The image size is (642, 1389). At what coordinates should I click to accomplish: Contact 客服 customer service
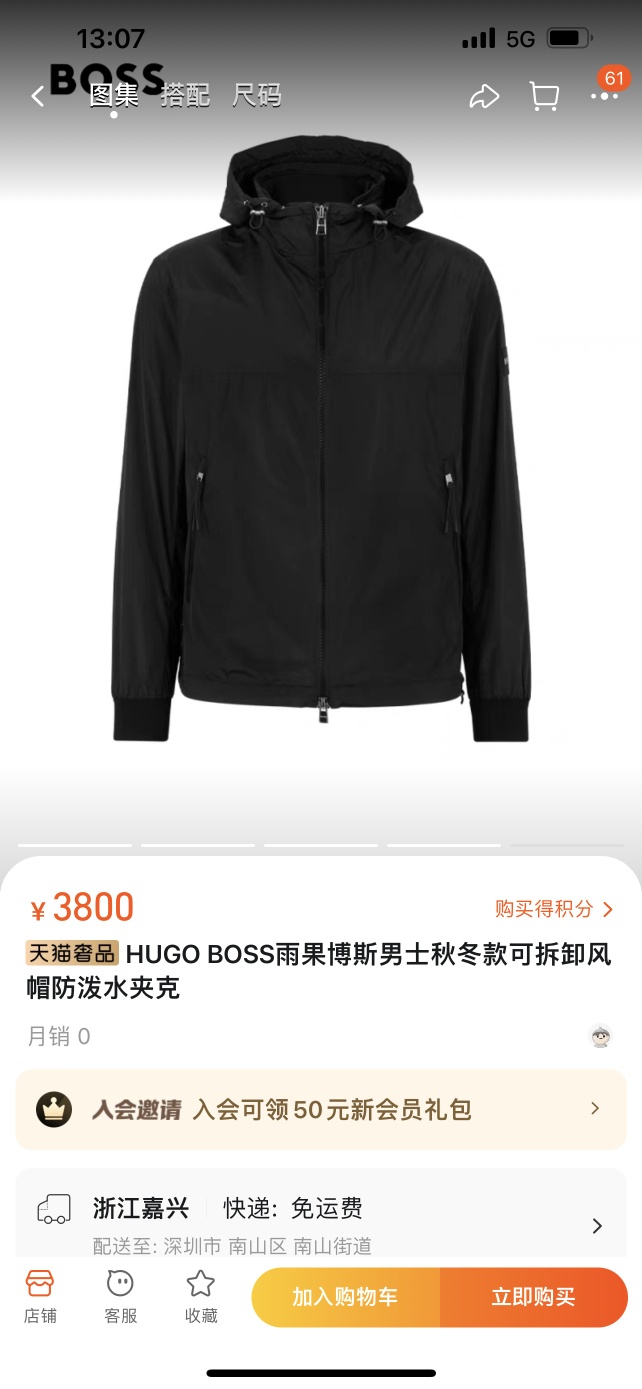coord(120,1297)
